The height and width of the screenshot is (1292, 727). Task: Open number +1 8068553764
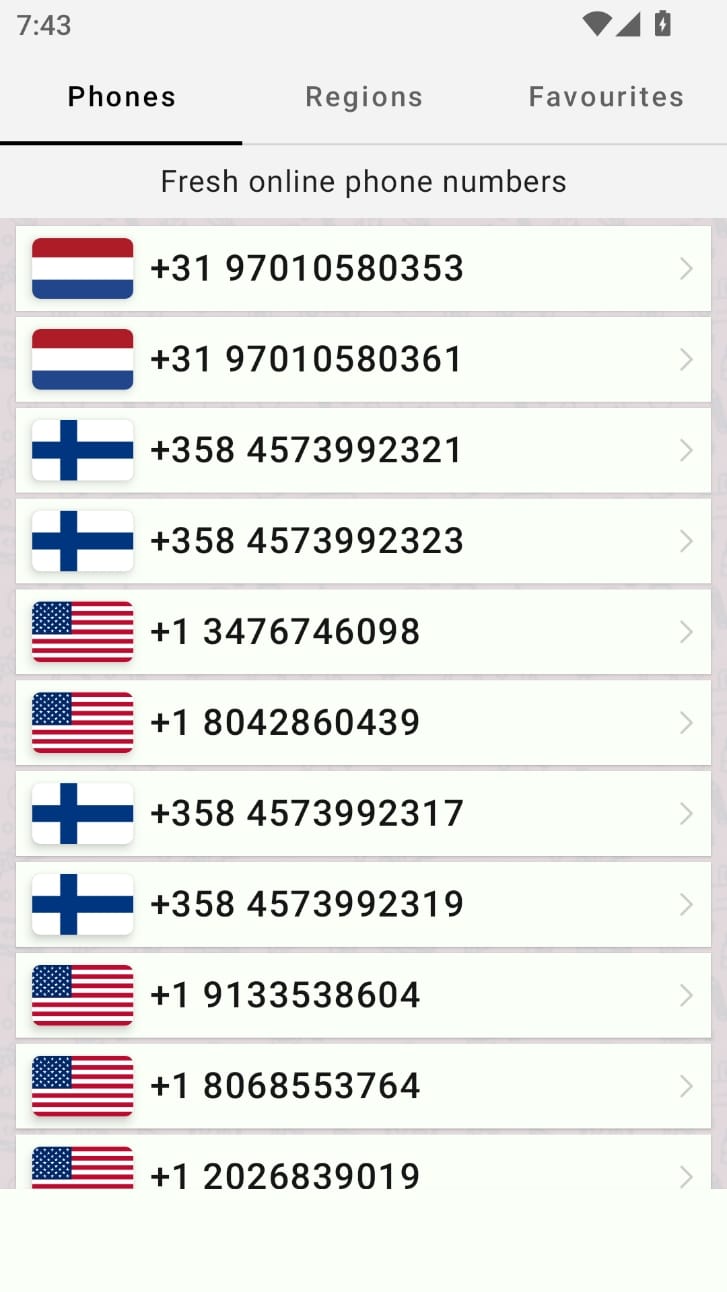(x=363, y=1087)
